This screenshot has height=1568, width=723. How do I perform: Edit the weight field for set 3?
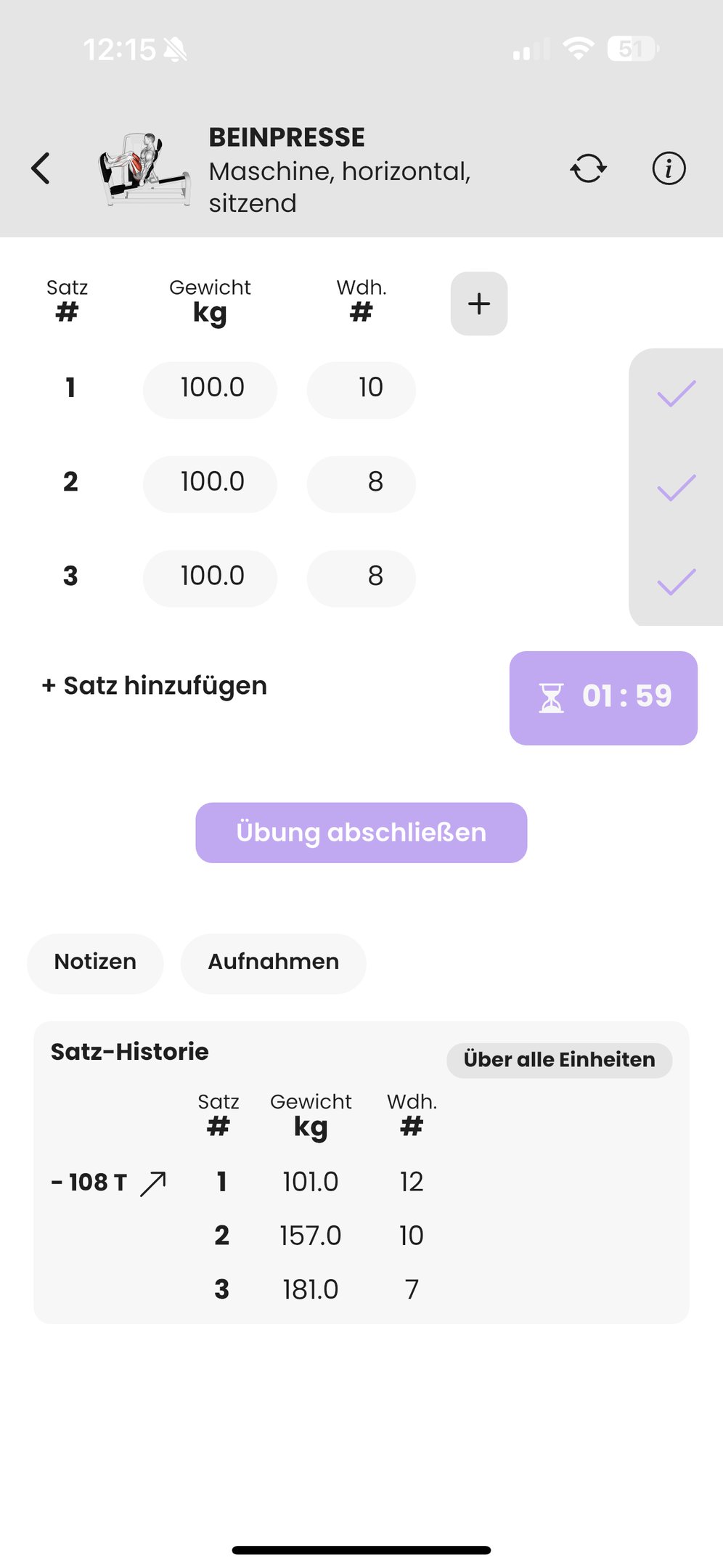click(x=211, y=577)
